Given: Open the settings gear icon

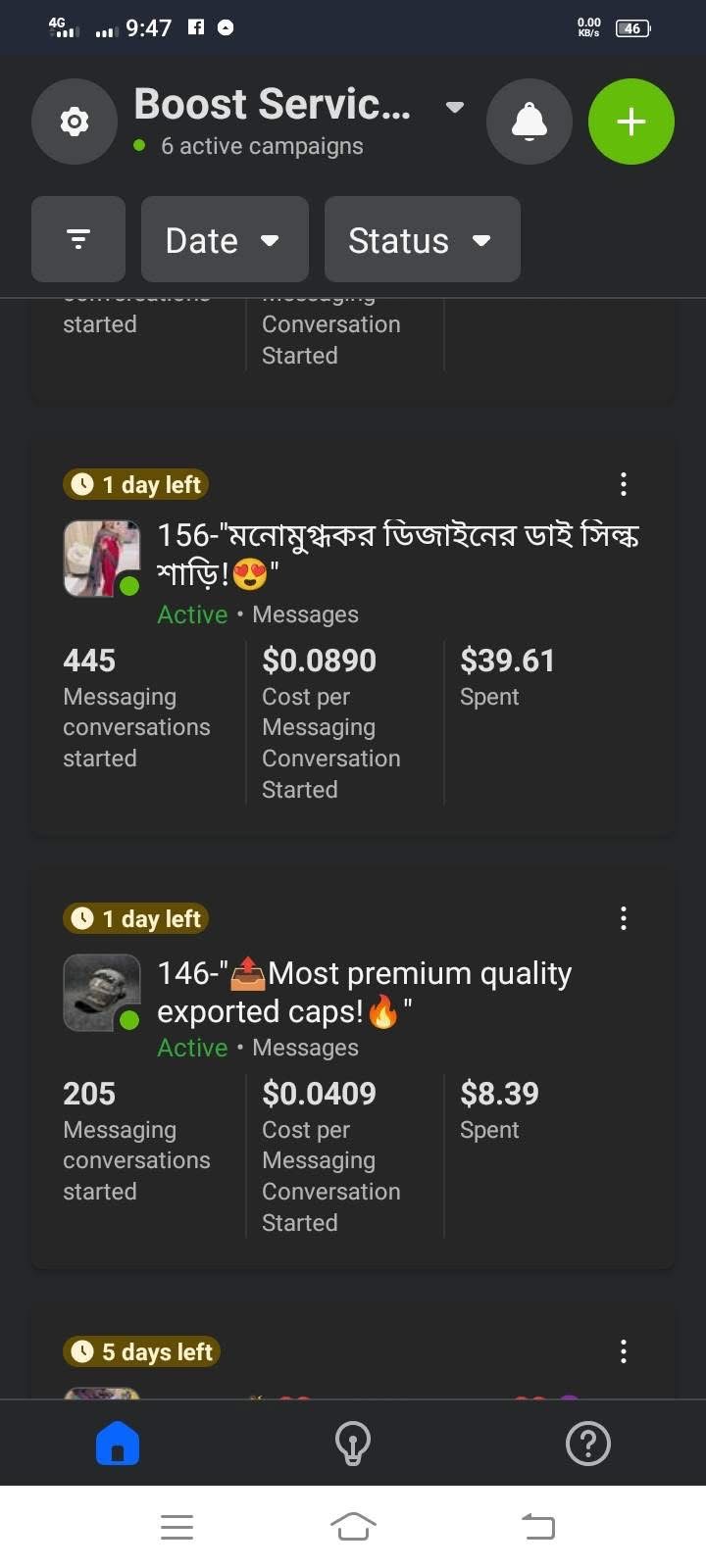Looking at the screenshot, I should click(x=75, y=122).
